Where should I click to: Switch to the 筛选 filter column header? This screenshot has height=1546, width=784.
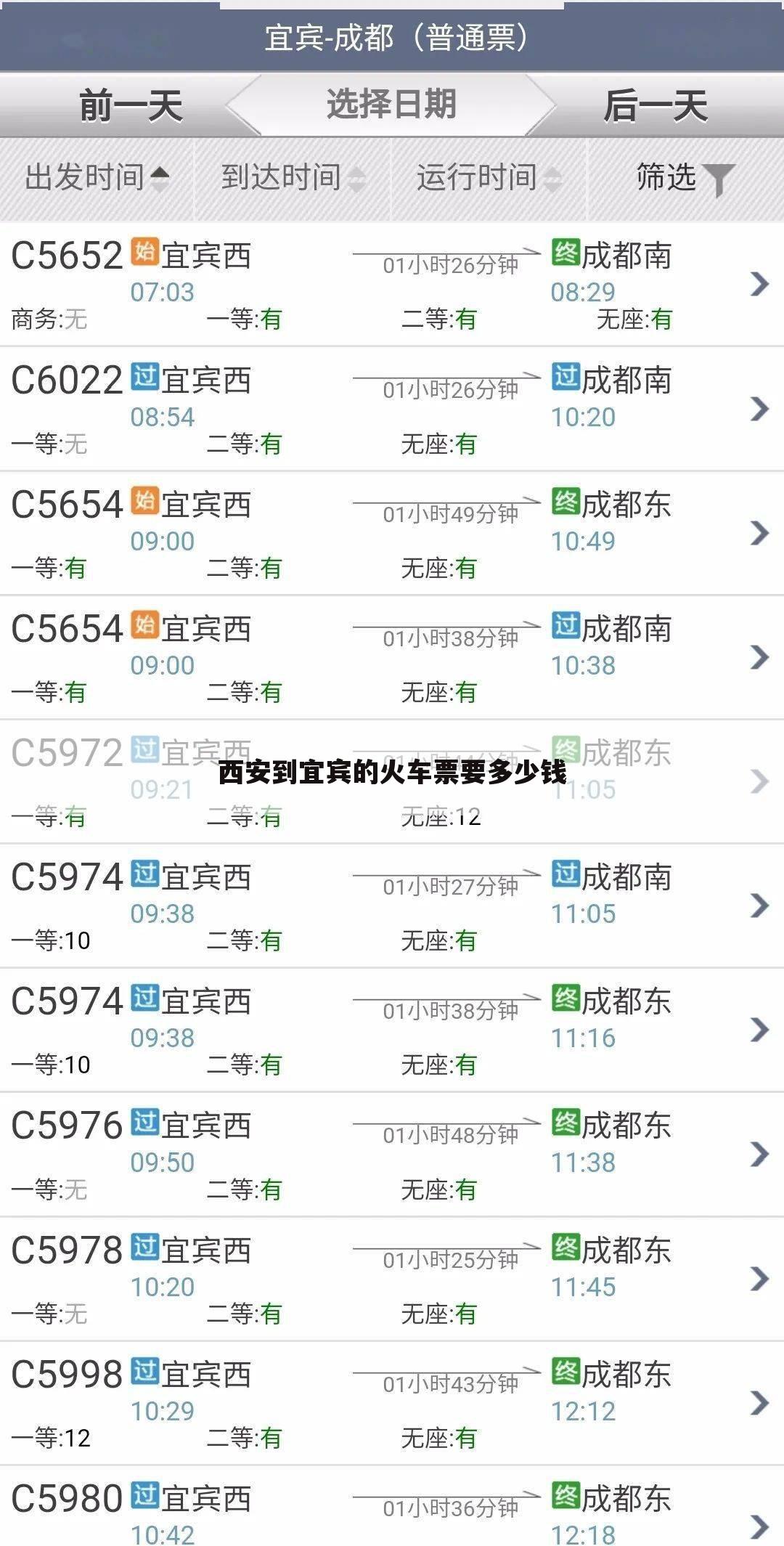(664, 176)
